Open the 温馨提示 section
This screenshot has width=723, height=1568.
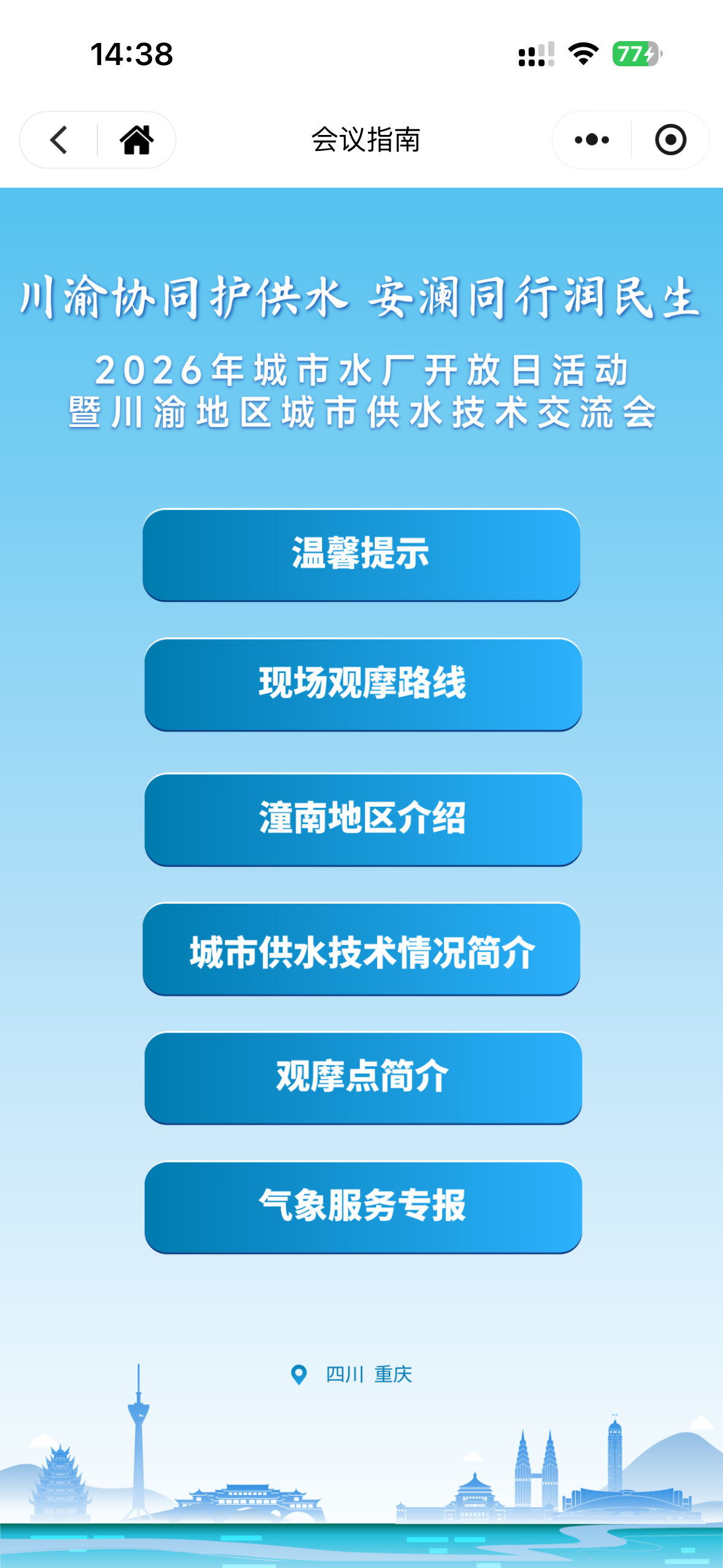361,554
